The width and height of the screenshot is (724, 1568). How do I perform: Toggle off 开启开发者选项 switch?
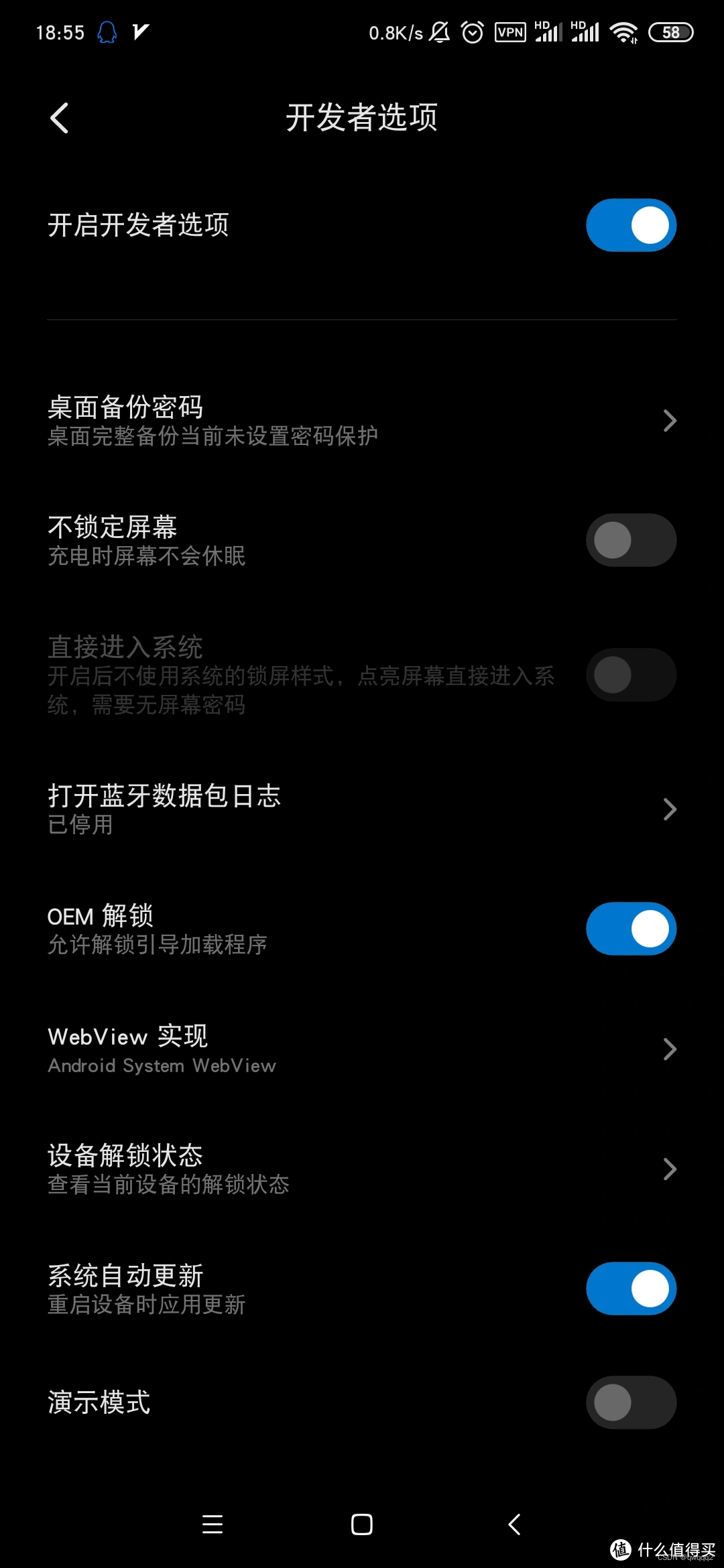pos(630,225)
